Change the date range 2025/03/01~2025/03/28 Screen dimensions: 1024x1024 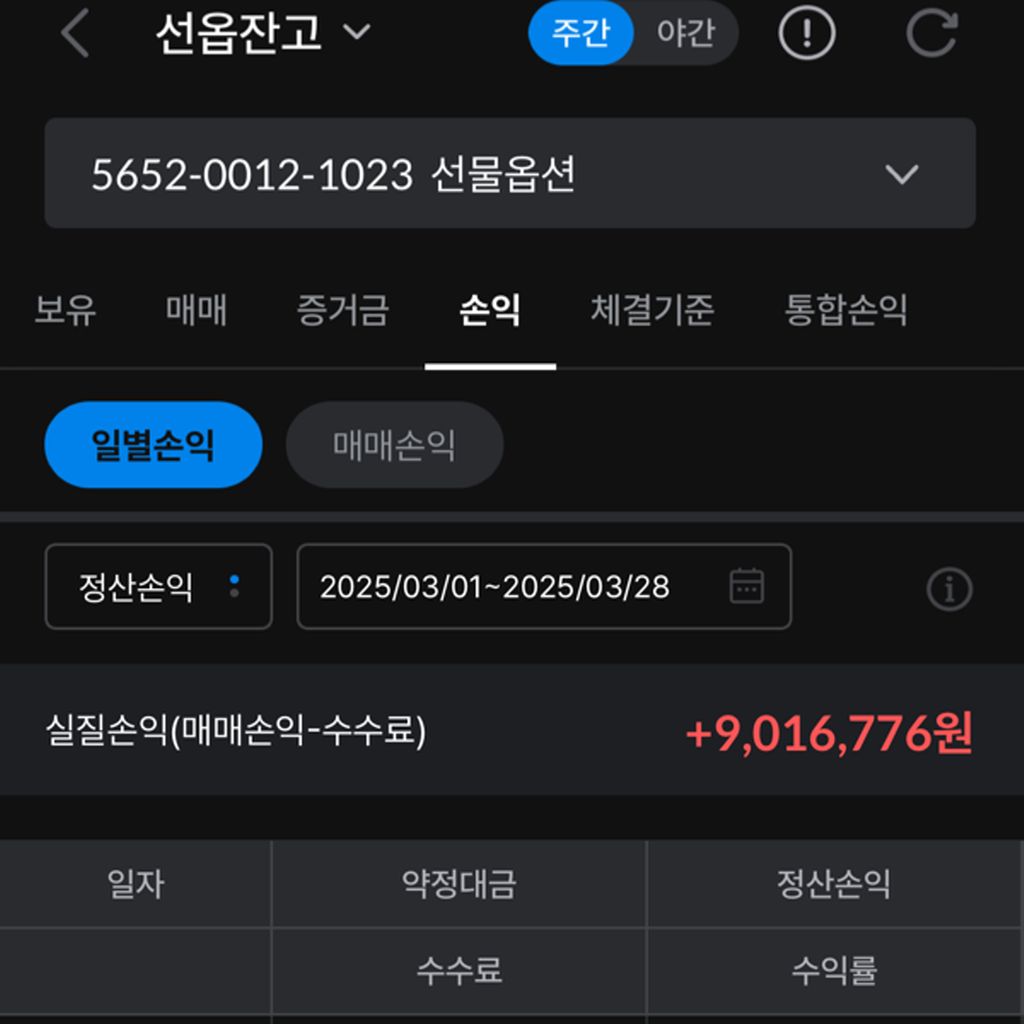click(x=544, y=587)
